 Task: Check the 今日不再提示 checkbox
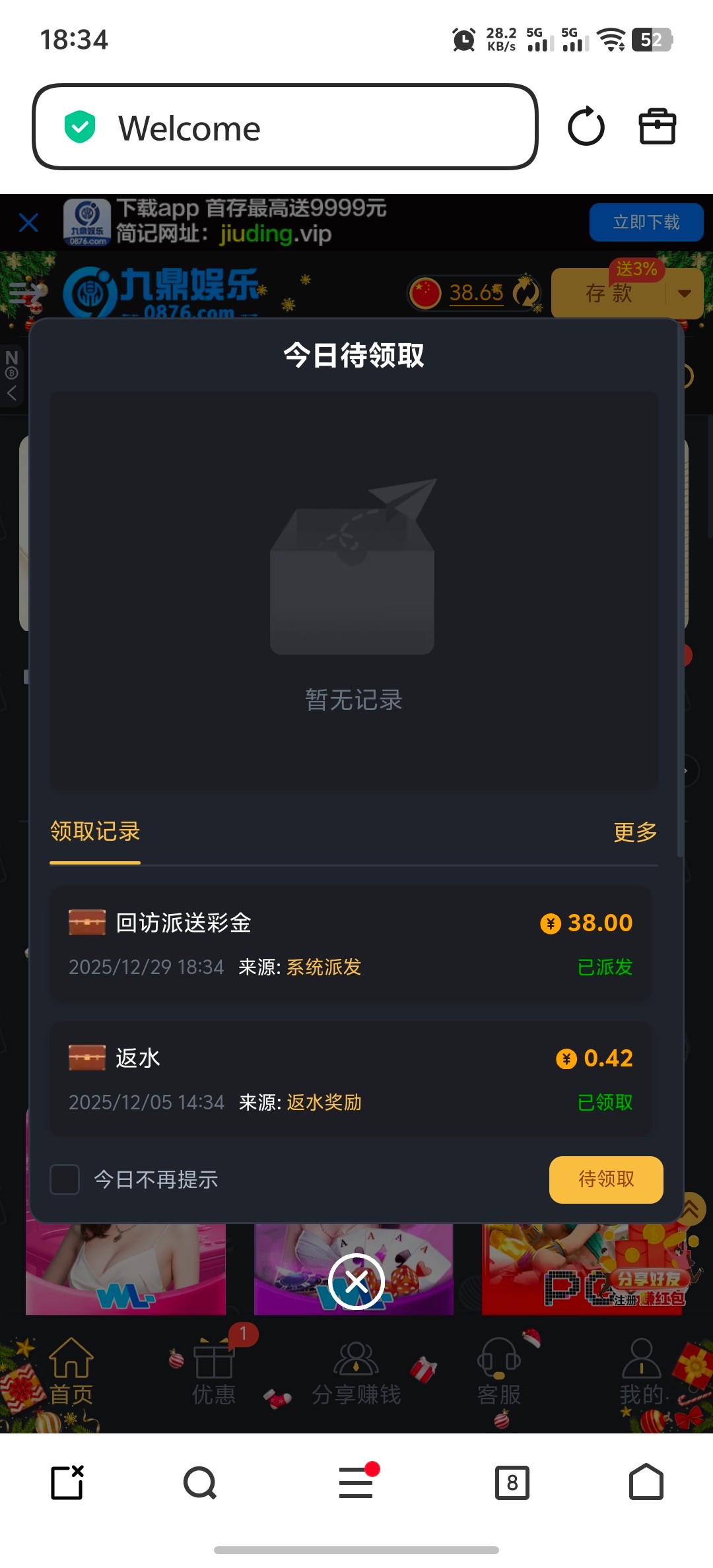pos(65,1179)
